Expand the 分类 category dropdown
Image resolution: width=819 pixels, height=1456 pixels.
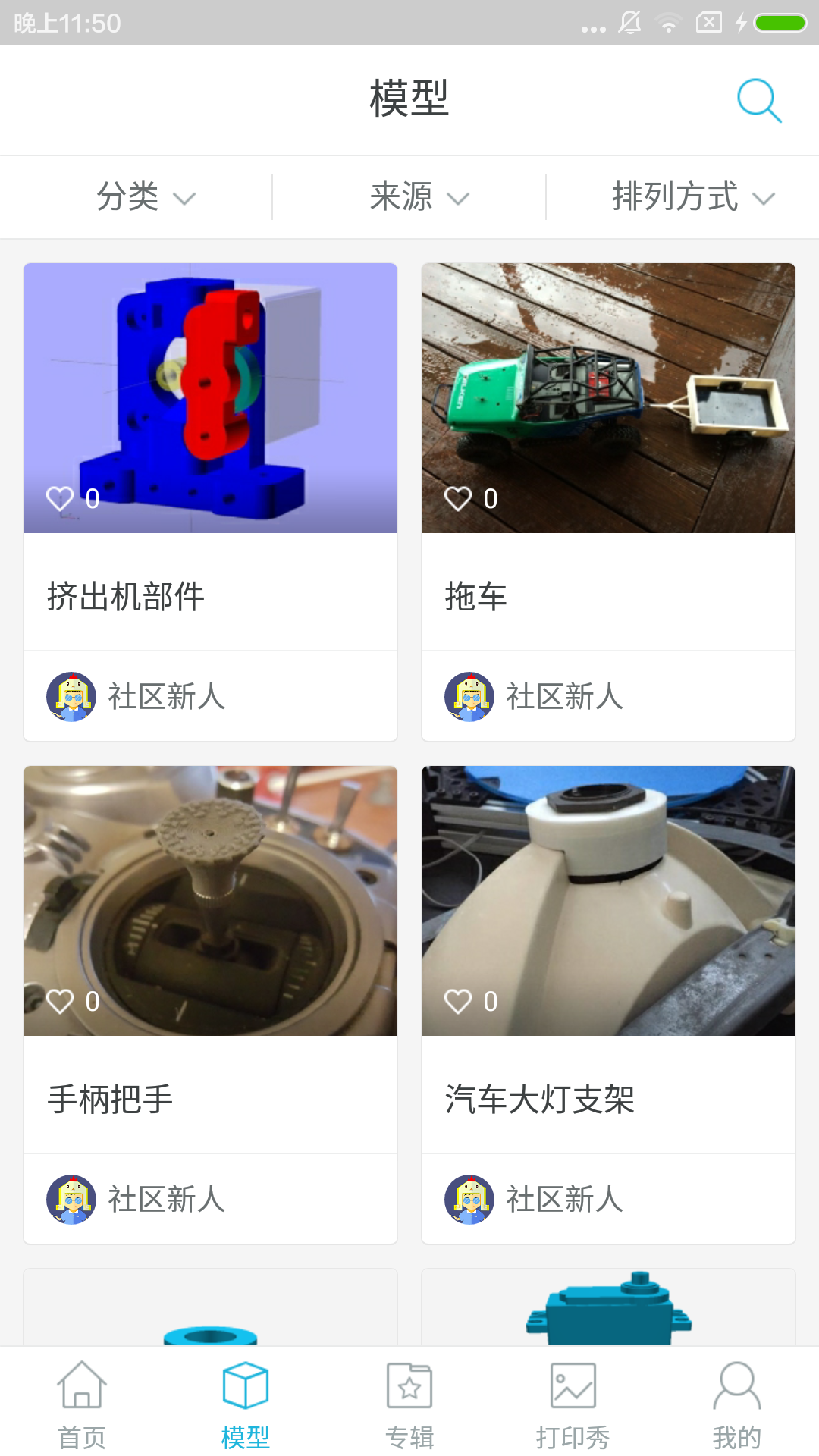144,197
